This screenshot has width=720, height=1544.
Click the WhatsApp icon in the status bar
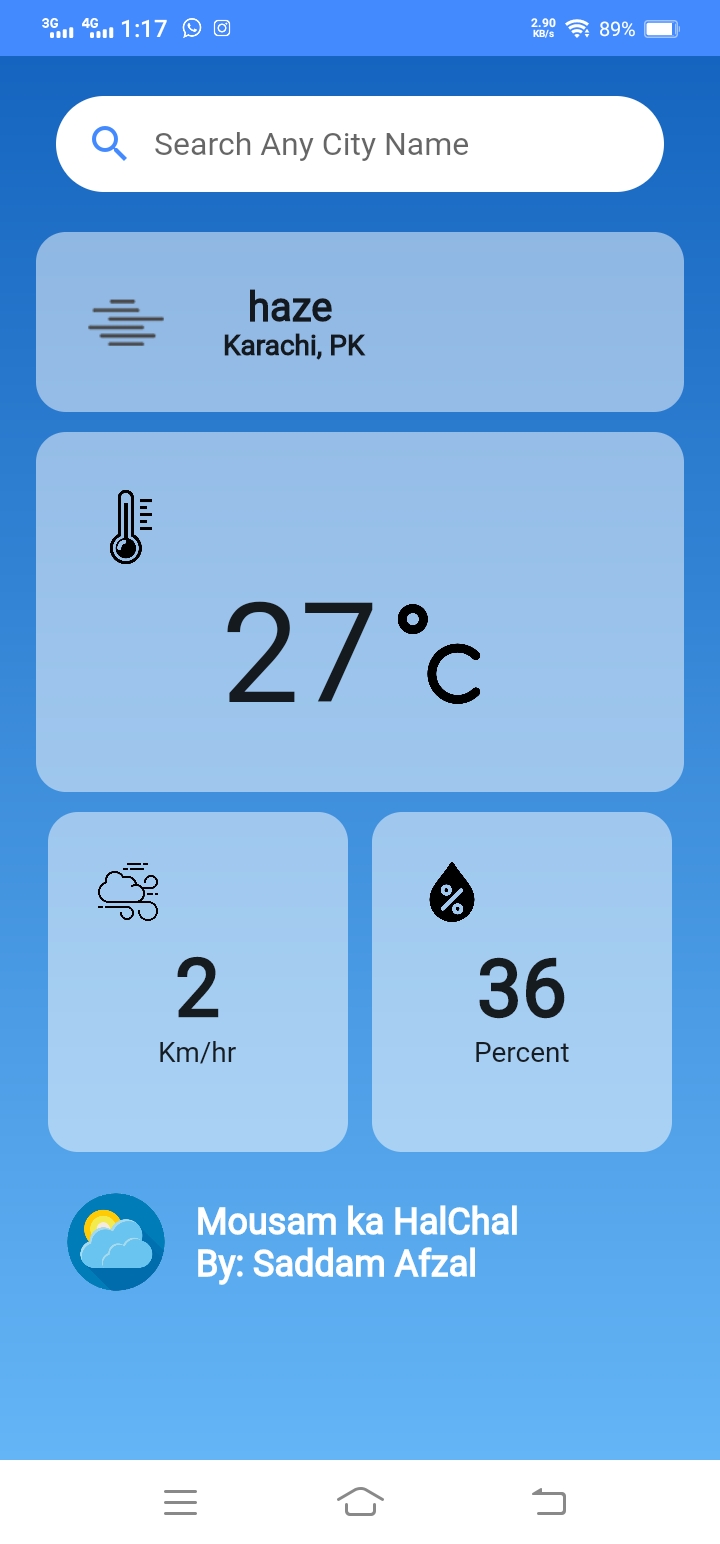coord(190,28)
